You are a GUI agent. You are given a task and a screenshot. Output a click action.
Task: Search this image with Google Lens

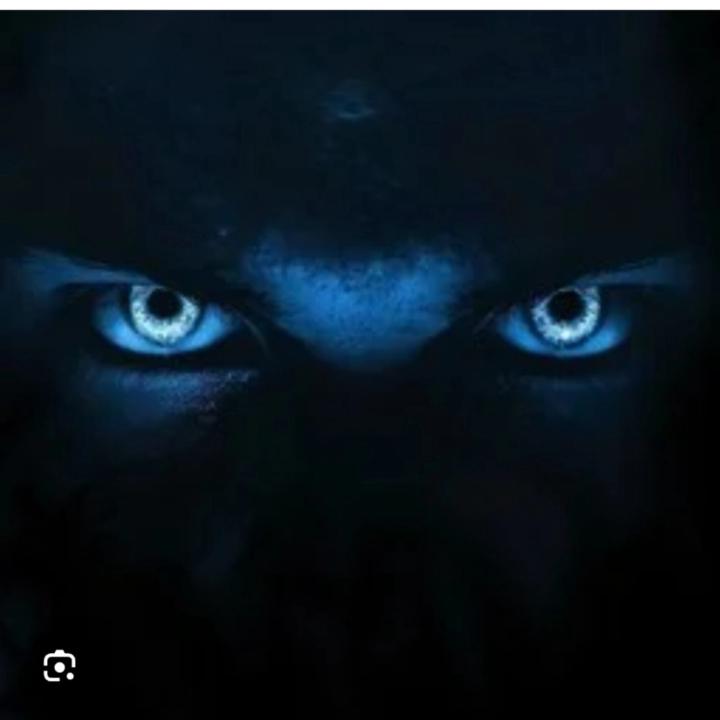60,666
